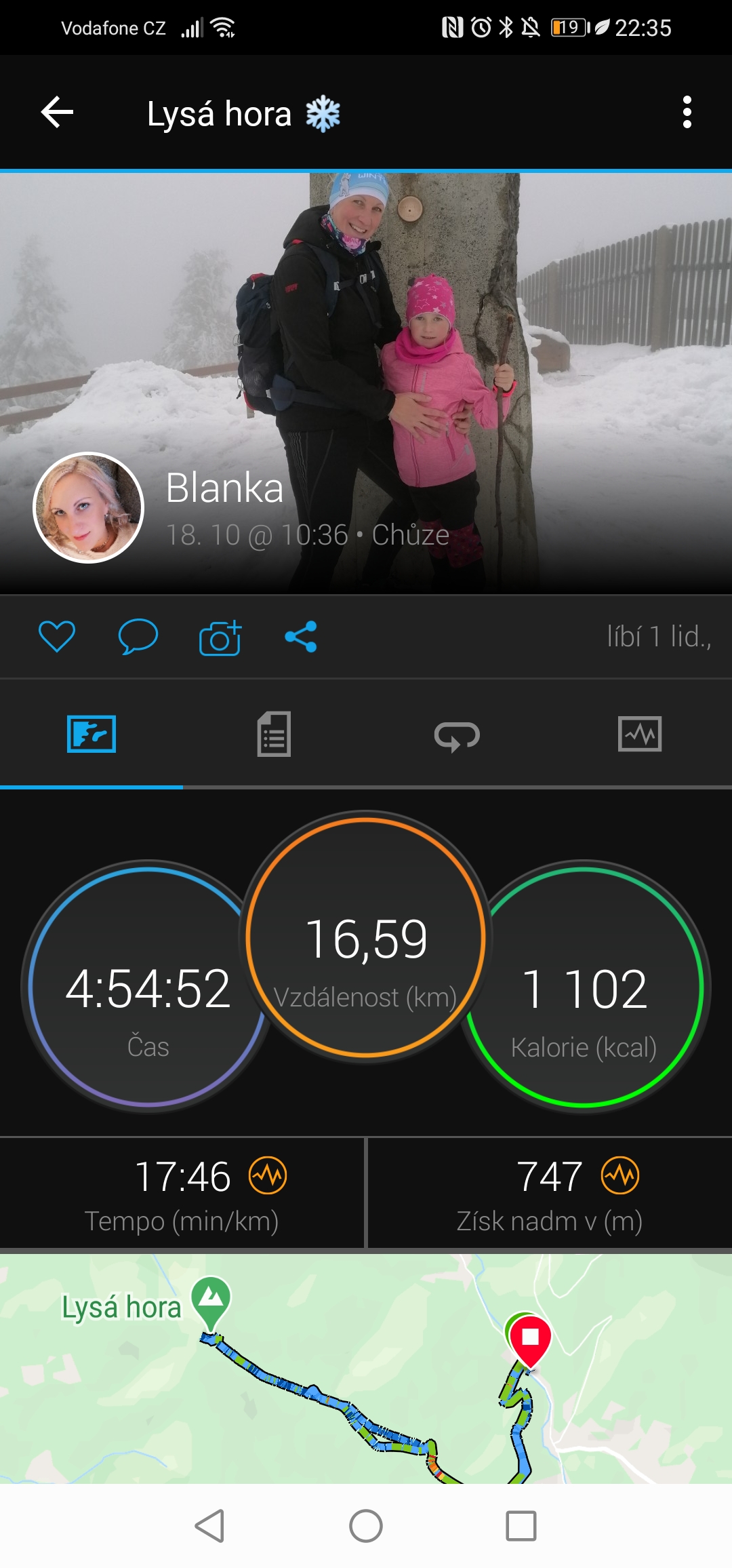732x1568 pixels.
Task: Tap the system home button
Action: pos(366,1526)
